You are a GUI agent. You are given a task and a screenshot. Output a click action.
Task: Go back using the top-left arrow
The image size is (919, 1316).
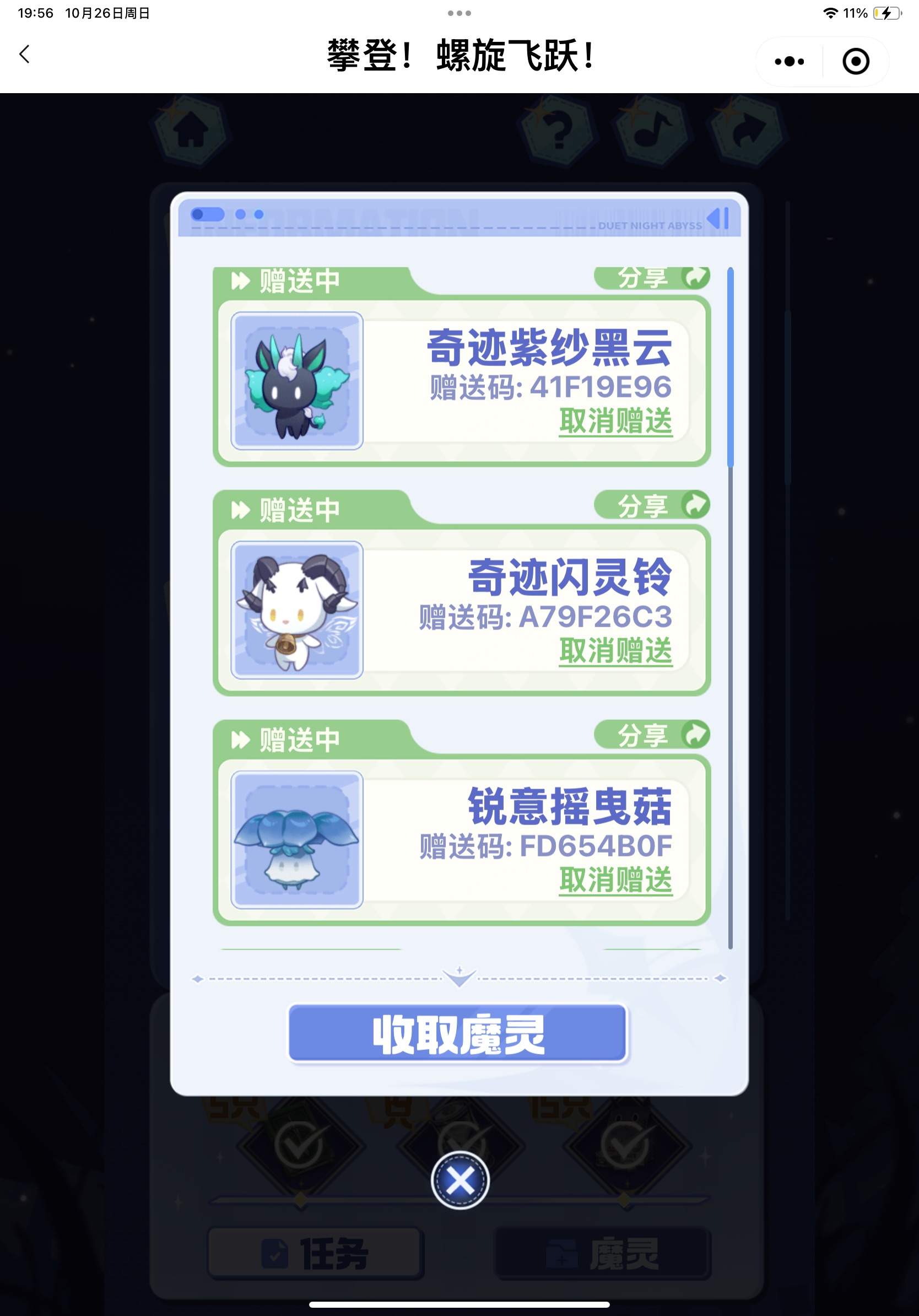click(24, 55)
